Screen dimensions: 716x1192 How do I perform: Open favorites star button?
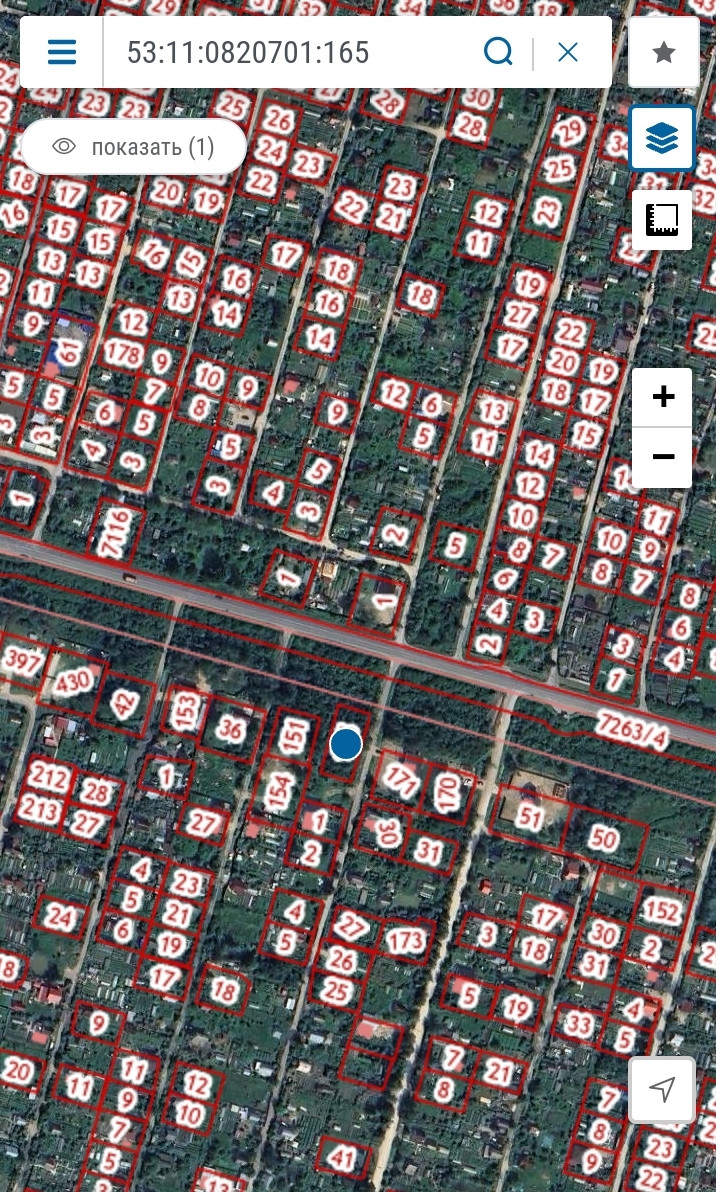pos(663,52)
